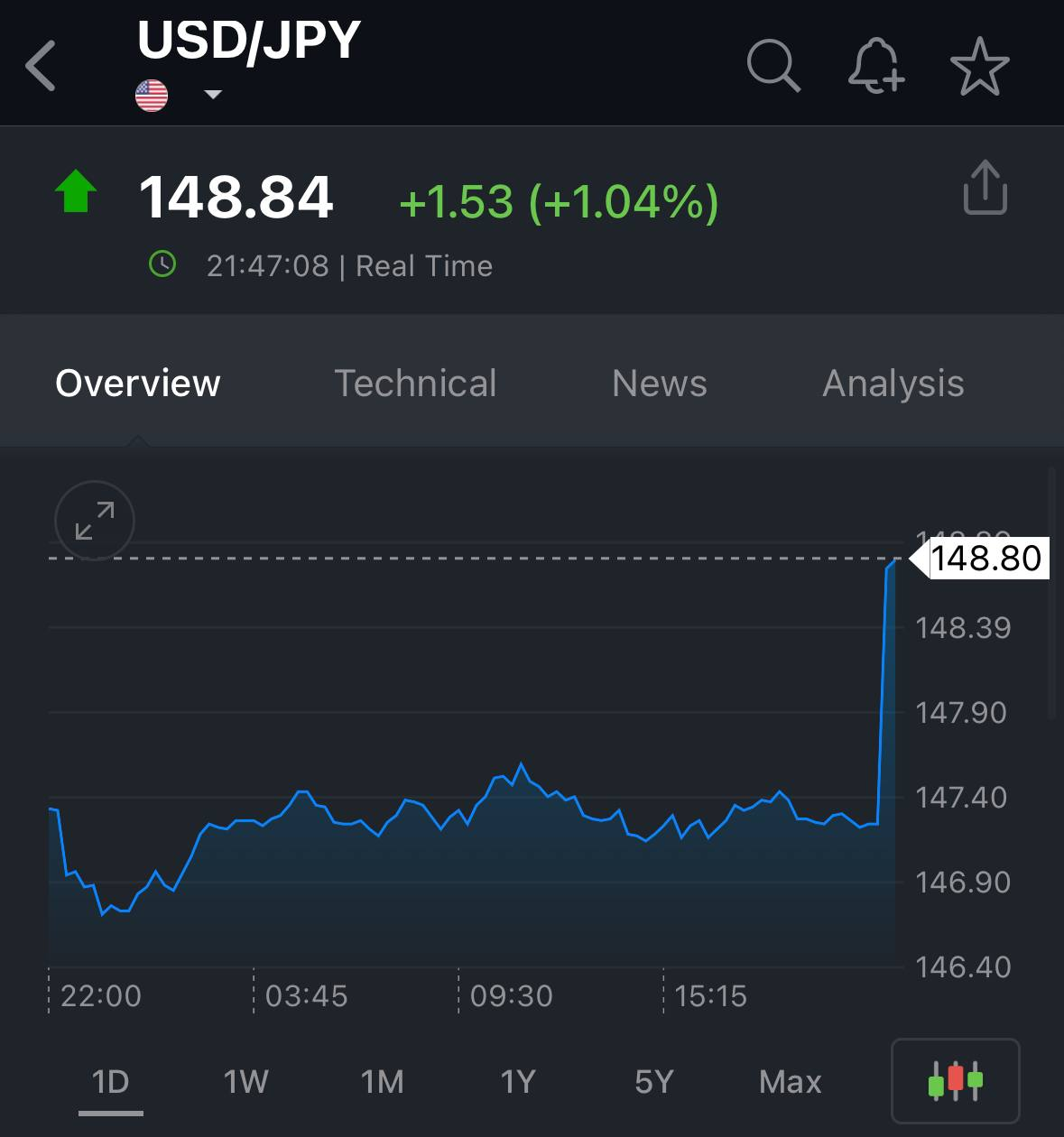
Task: Show the 1Y chart range
Action: (x=518, y=1081)
